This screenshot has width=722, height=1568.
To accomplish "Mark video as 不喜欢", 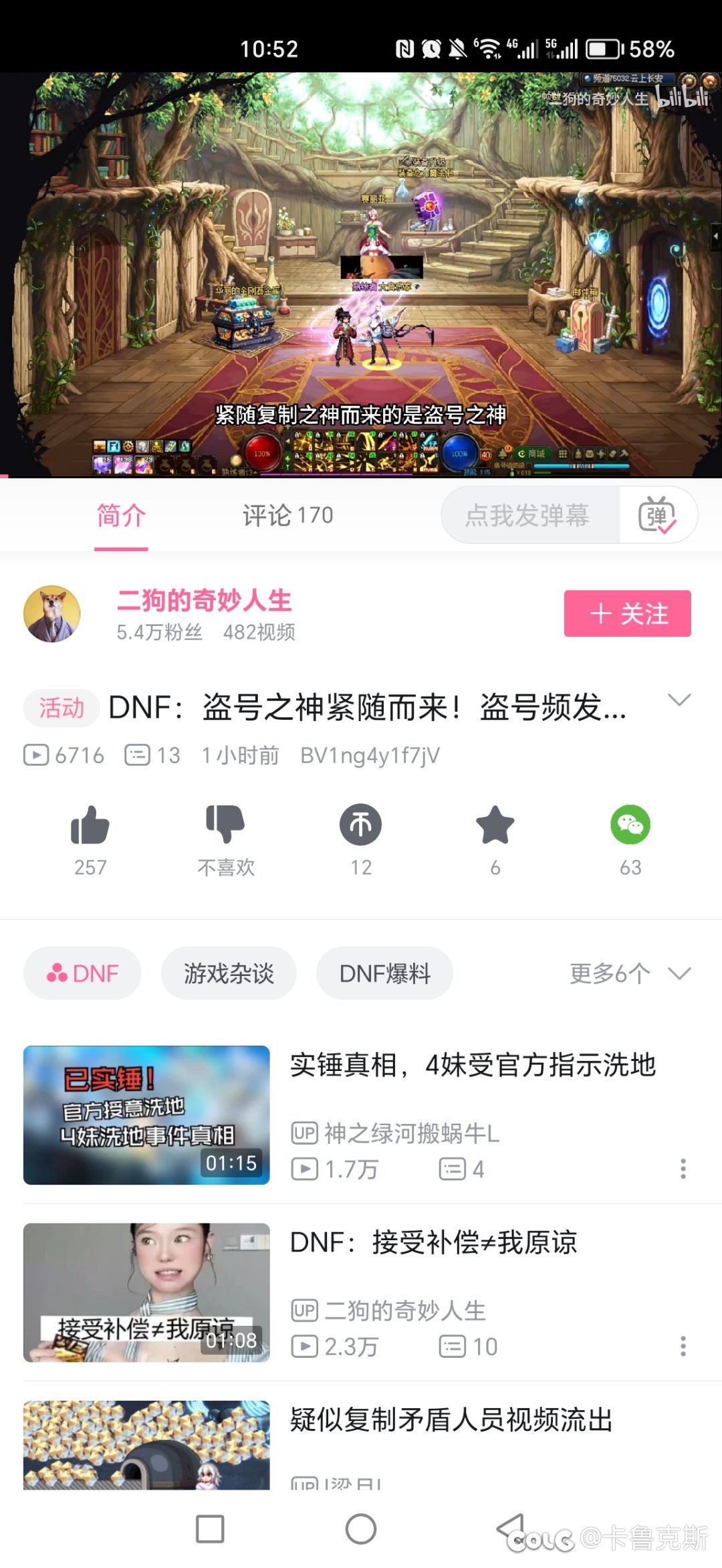I will point(226,825).
